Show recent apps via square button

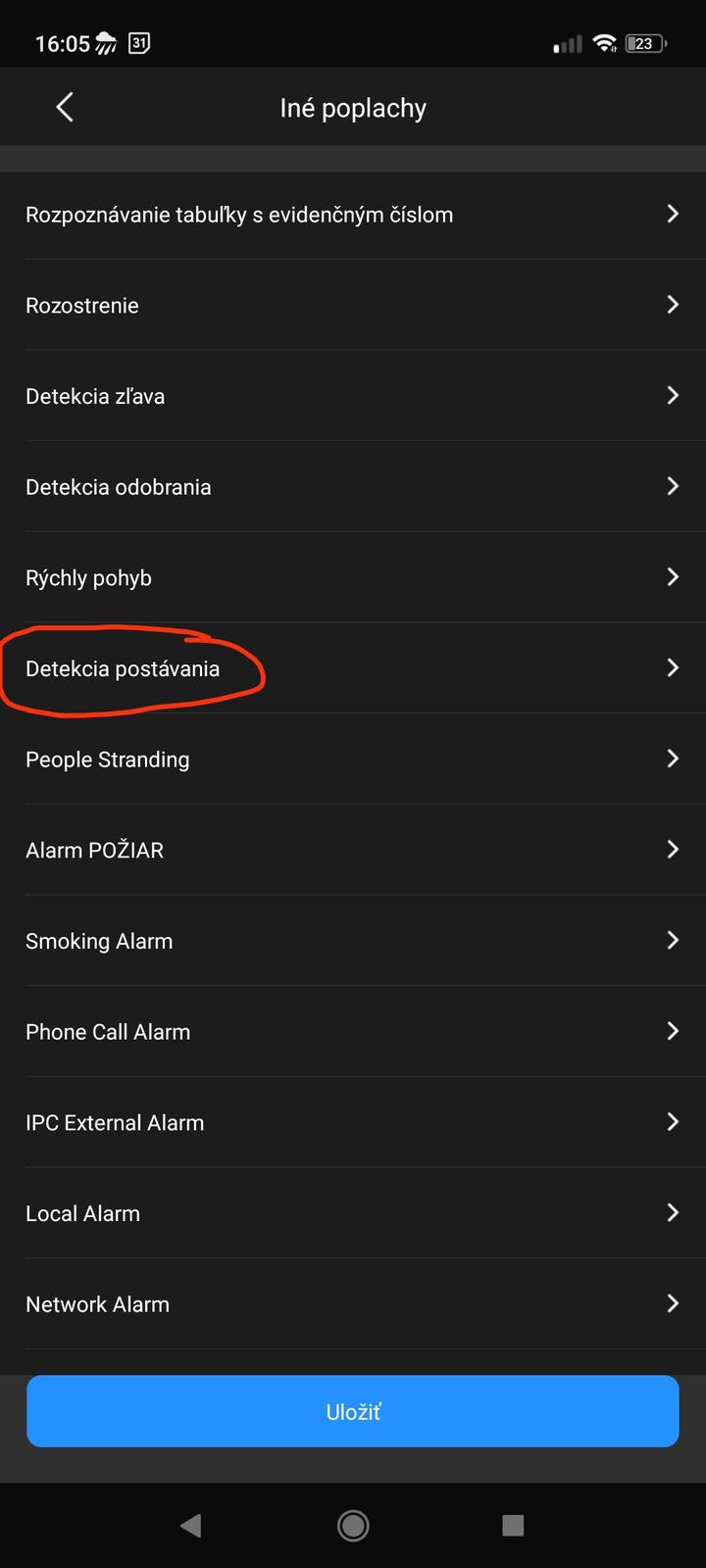(x=513, y=1525)
